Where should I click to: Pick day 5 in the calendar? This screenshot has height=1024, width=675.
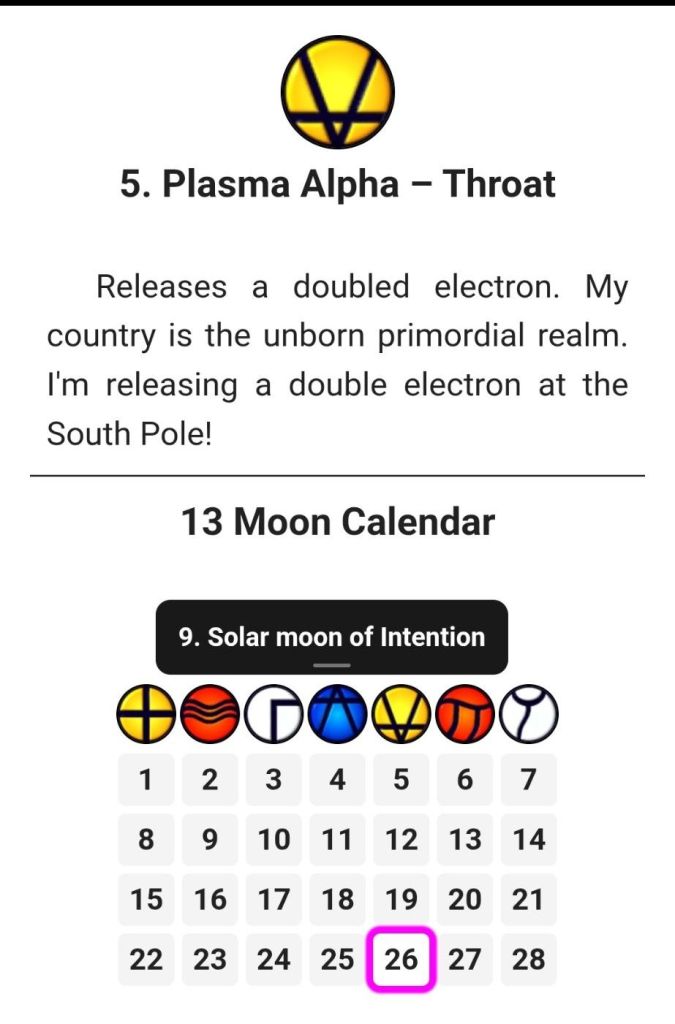[x=401, y=779]
